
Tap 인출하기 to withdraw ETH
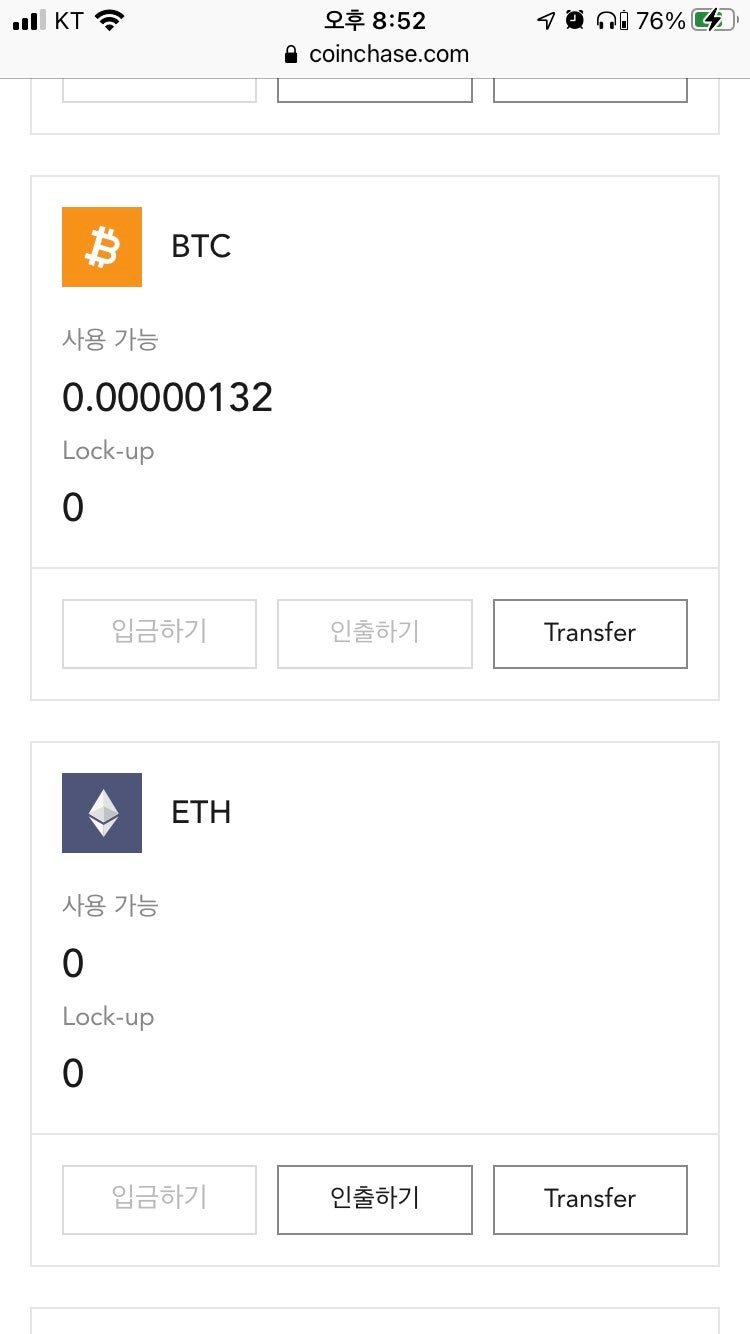(x=374, y=1199)
